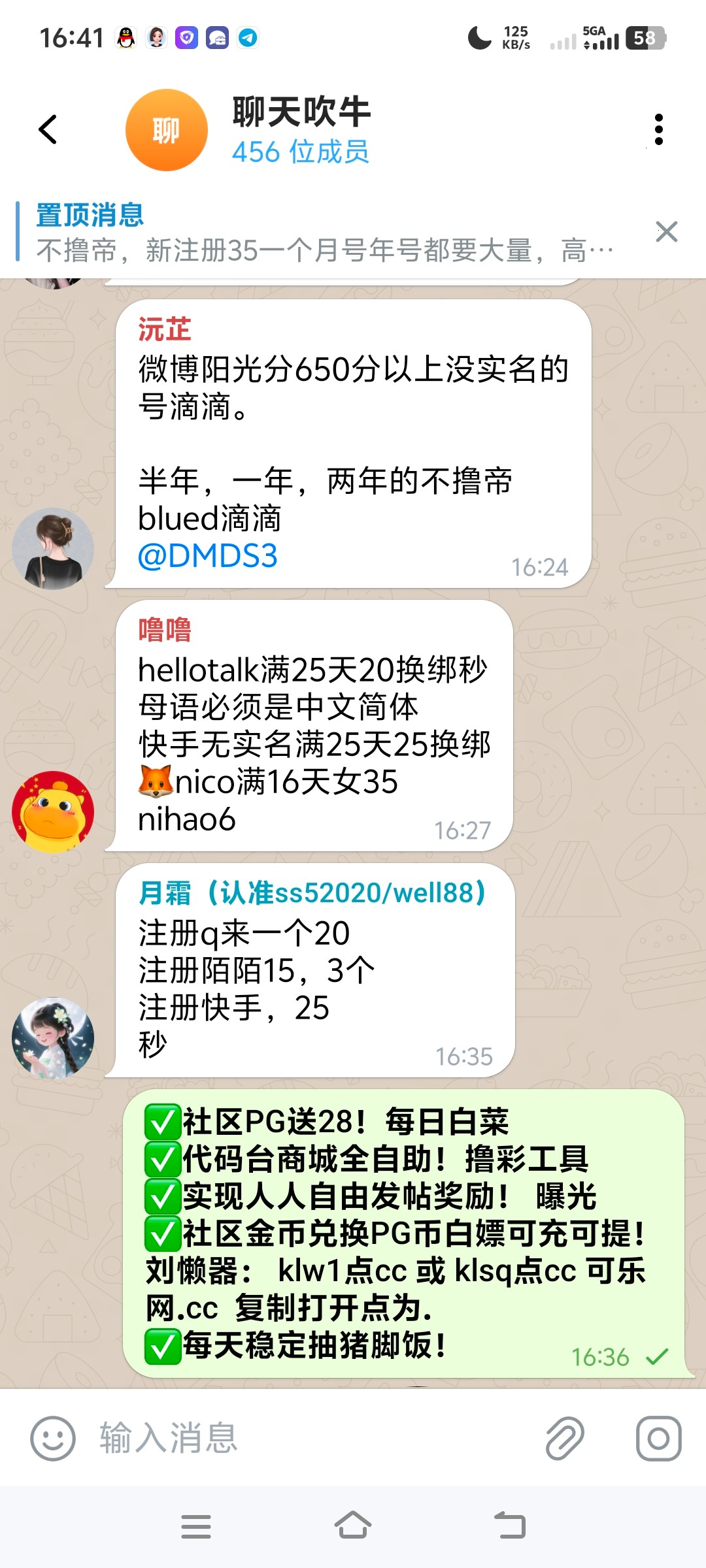View 沅芷's profile avatar

click(x=53, y=549)
